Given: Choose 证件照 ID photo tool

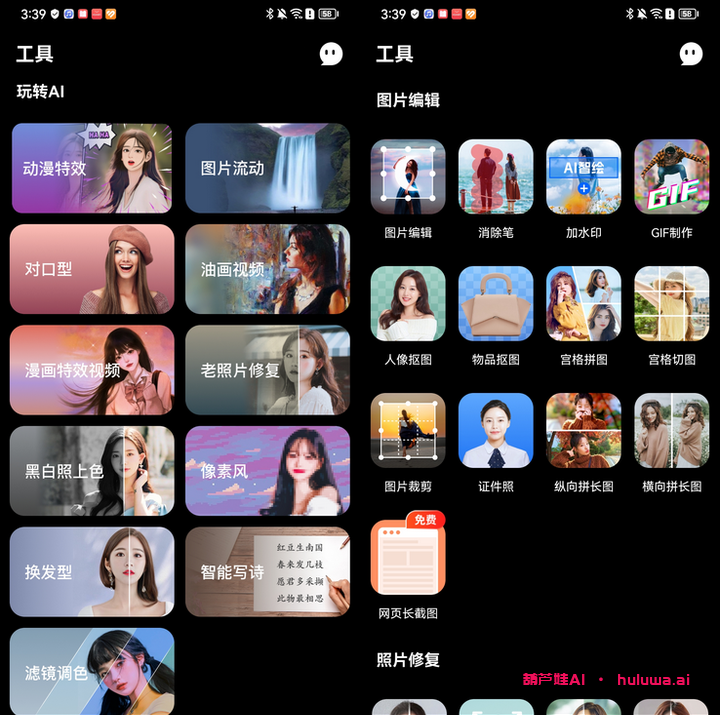Looking at the screenshot, I should [x=495, y=431].
